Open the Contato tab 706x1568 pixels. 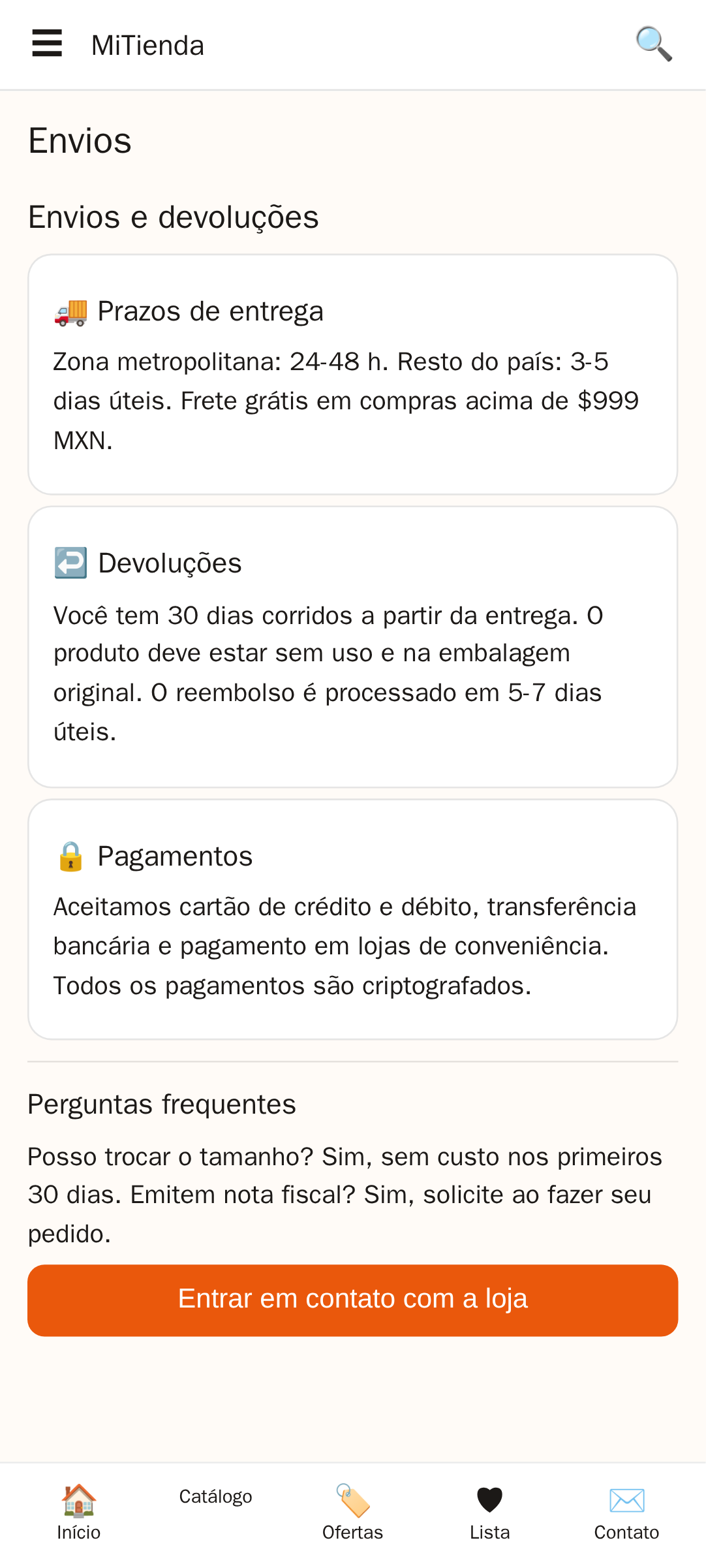tap(626, 1513)
